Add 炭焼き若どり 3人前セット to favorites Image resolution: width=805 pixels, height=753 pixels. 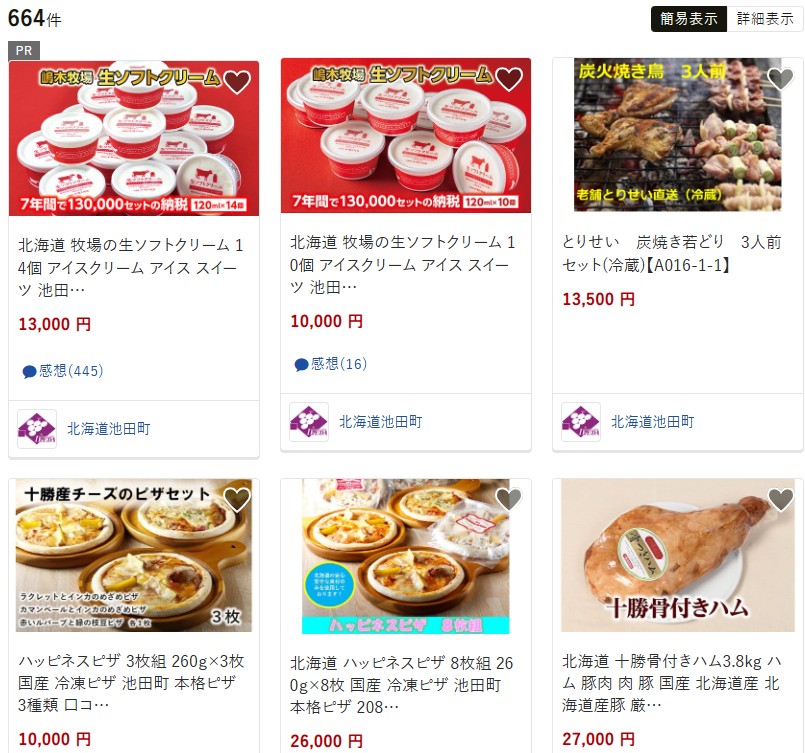[x=780, y=79]
